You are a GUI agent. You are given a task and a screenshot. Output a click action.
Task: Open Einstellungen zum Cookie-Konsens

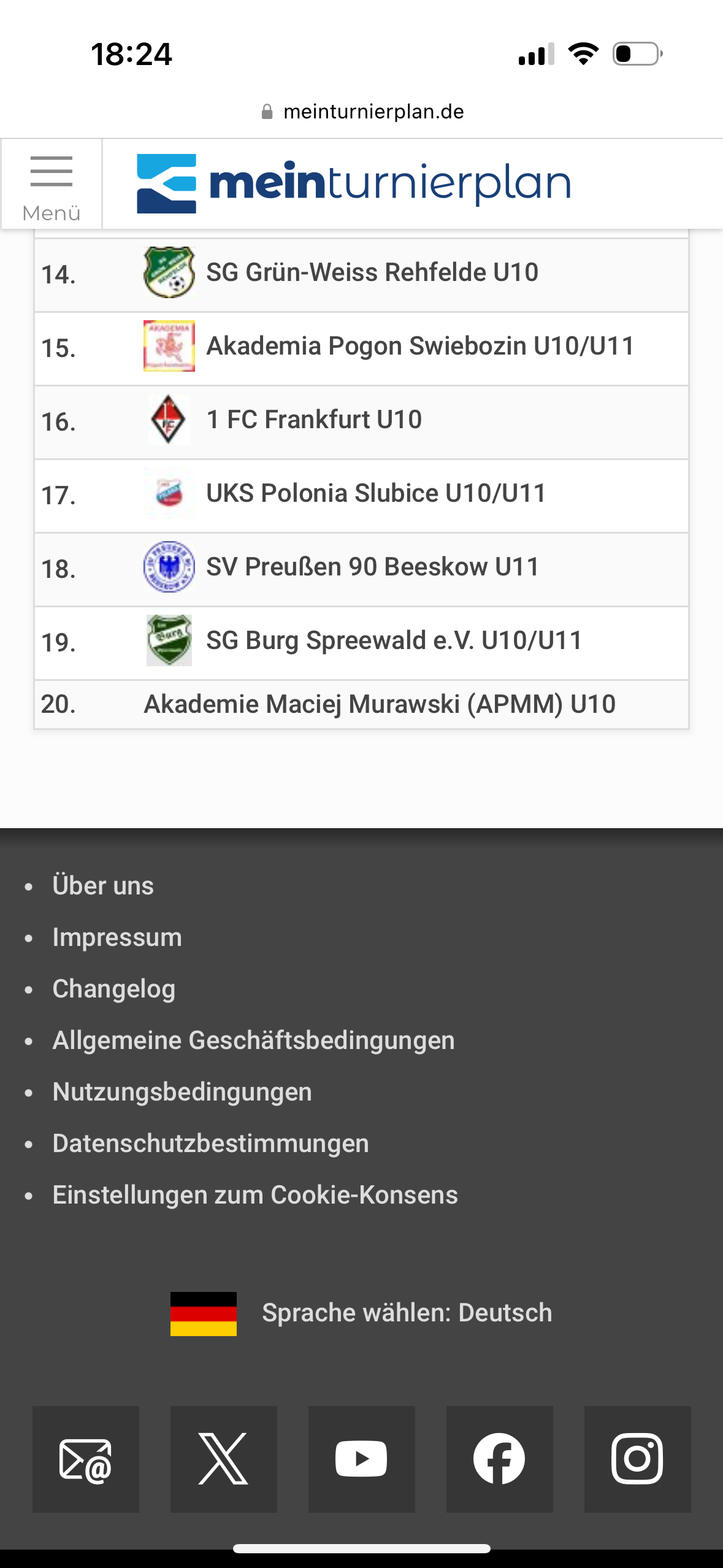point(255,1195)
